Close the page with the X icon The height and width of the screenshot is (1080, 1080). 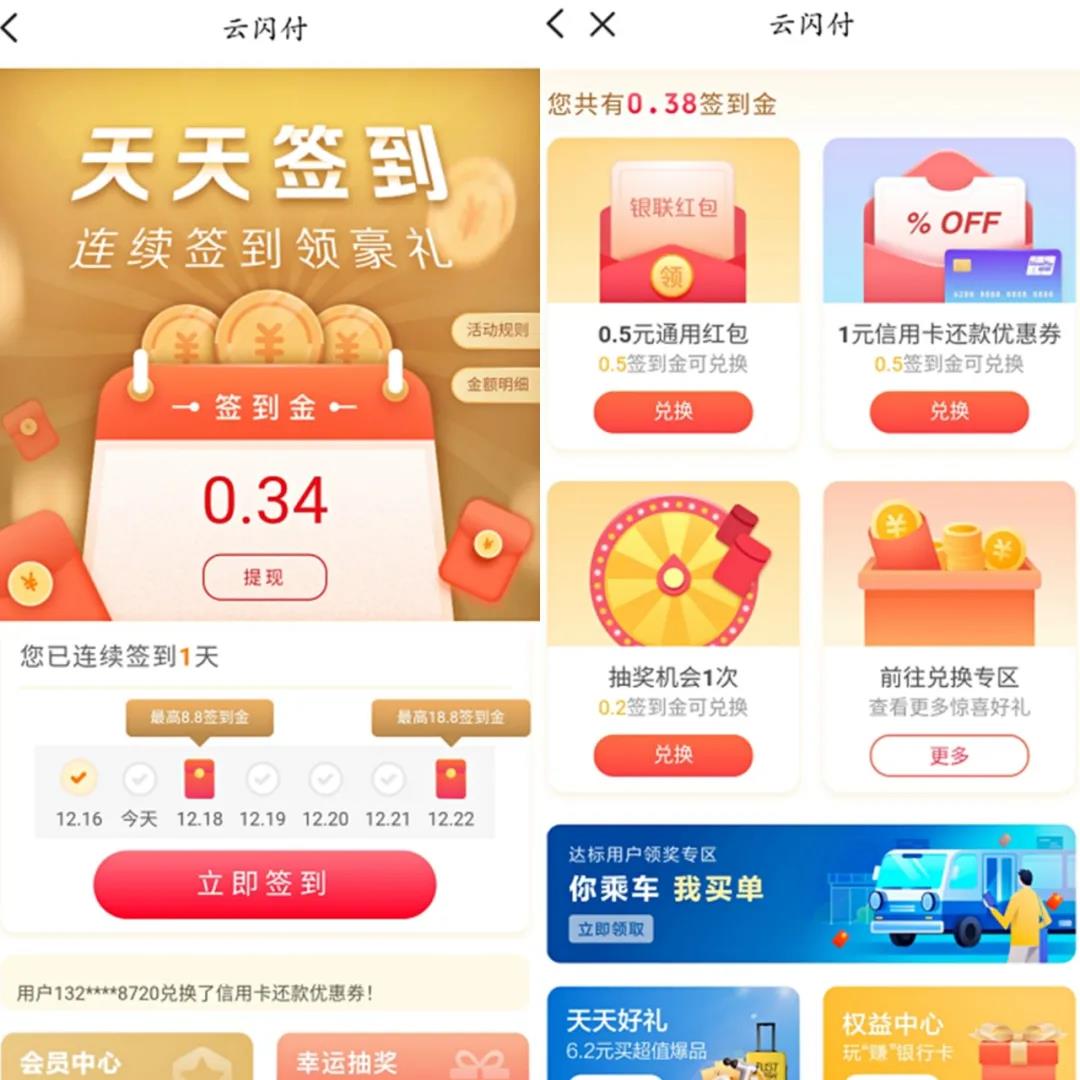tap(602, 25)
